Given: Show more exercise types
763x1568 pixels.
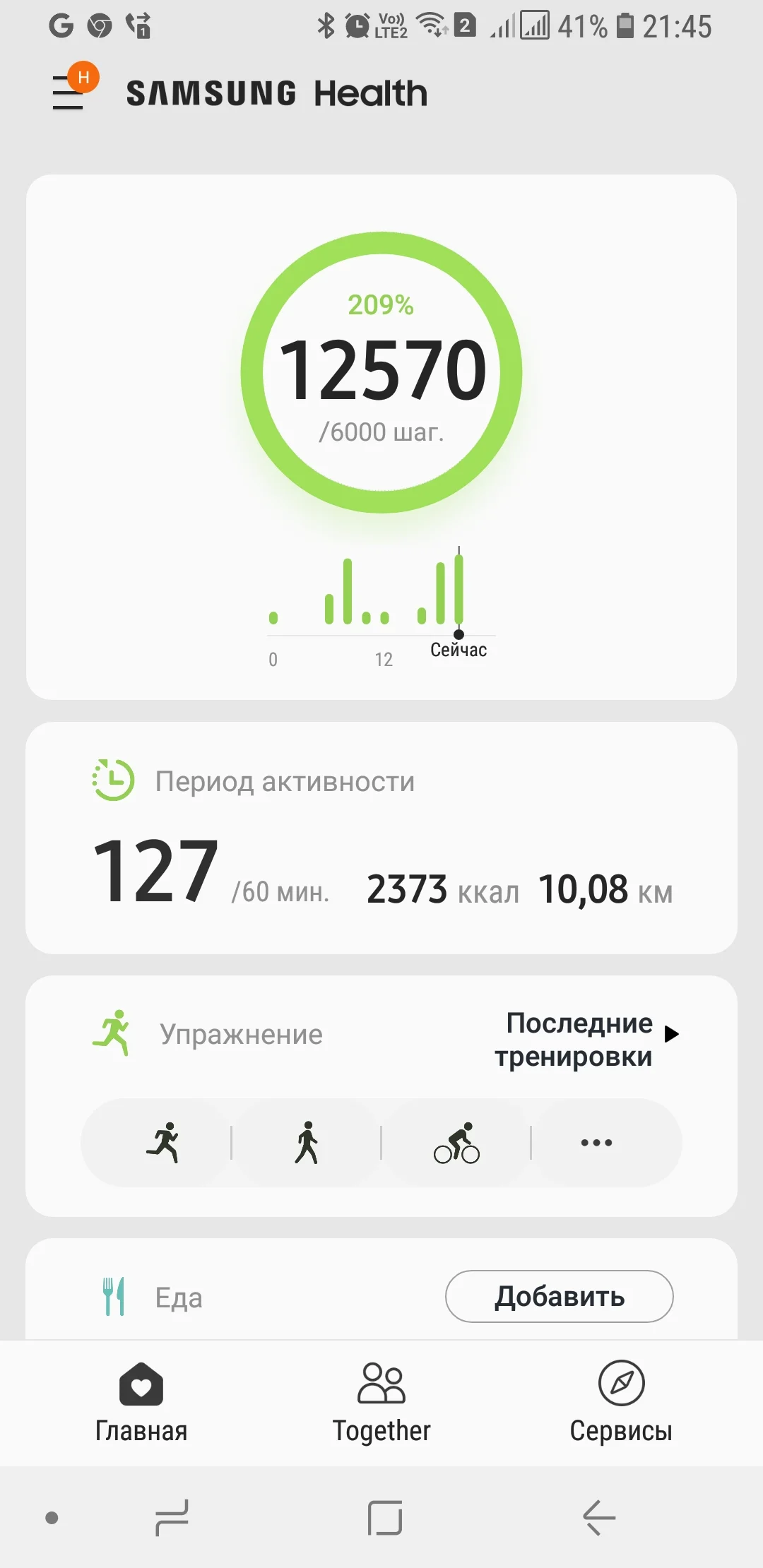Looking at the screenshot, I should click(597, 1142).
